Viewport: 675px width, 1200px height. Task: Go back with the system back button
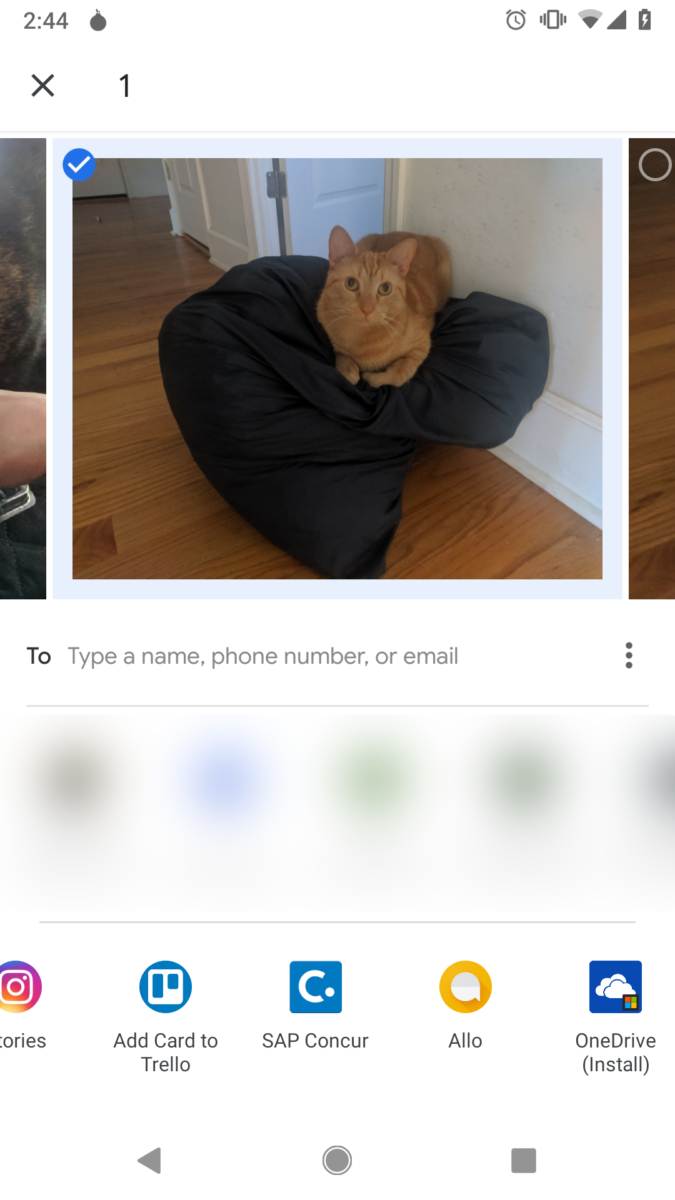[150, 1160]
